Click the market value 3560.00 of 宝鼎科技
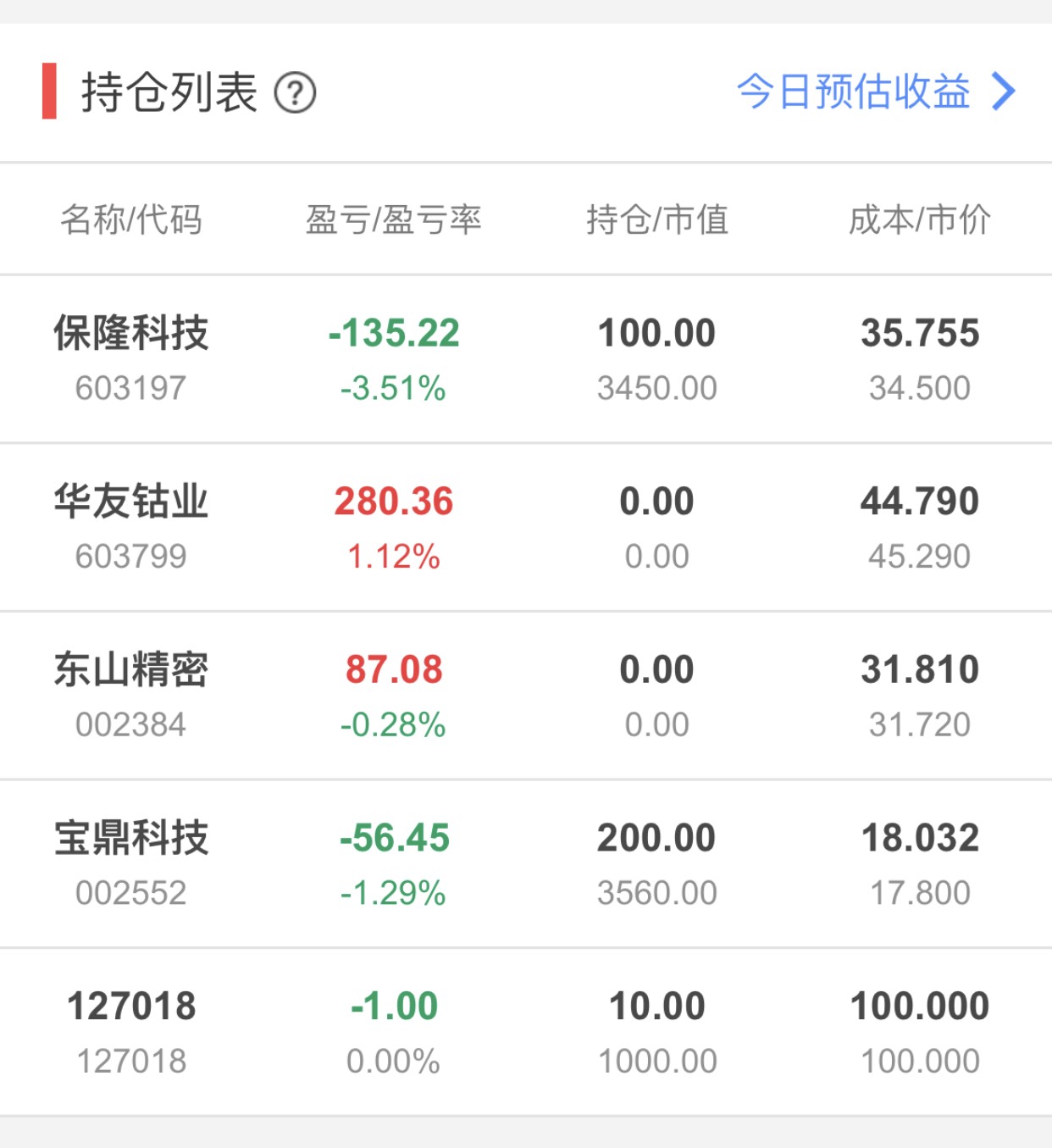This screenshot has width=1052, height=1148. [x=657, y=891]
